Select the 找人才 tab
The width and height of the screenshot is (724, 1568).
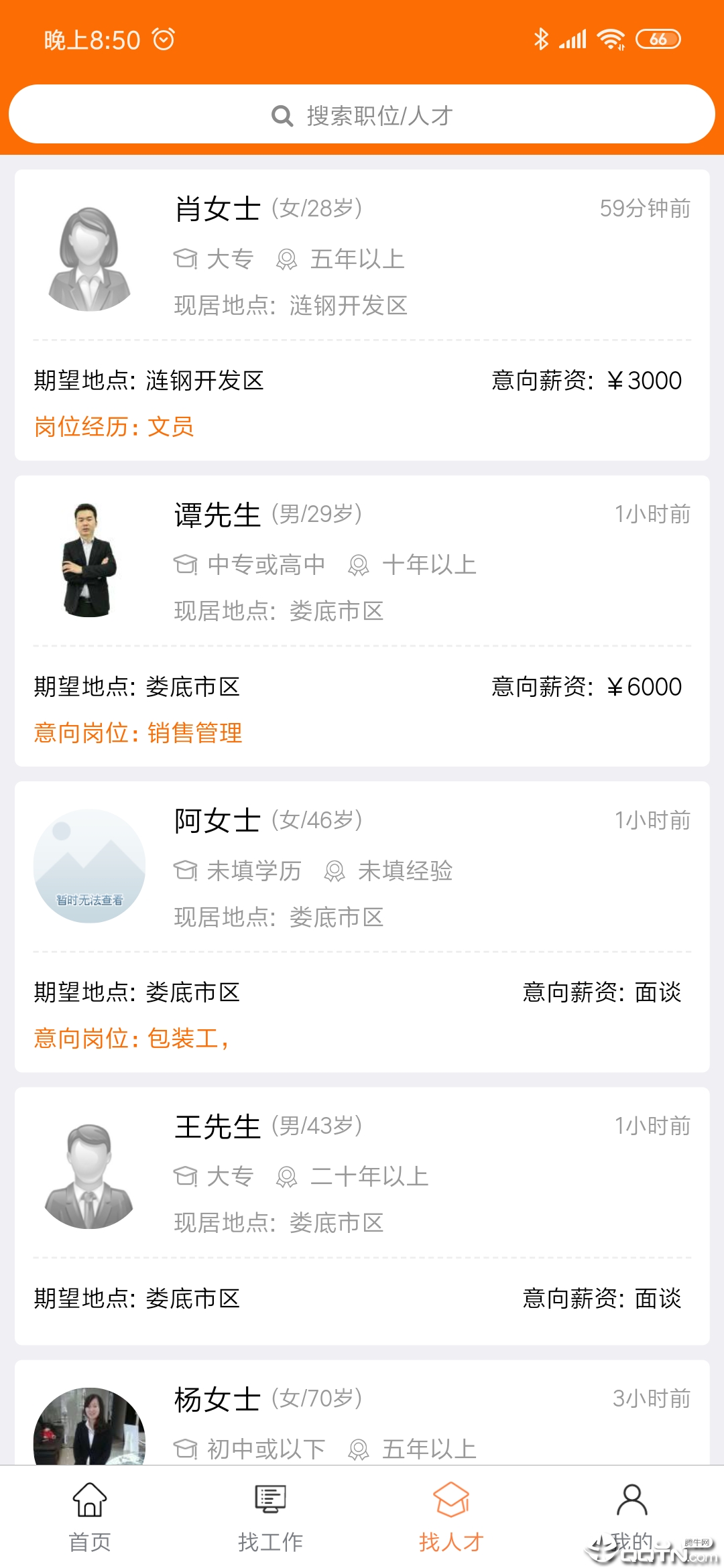tap(451, 1517)
